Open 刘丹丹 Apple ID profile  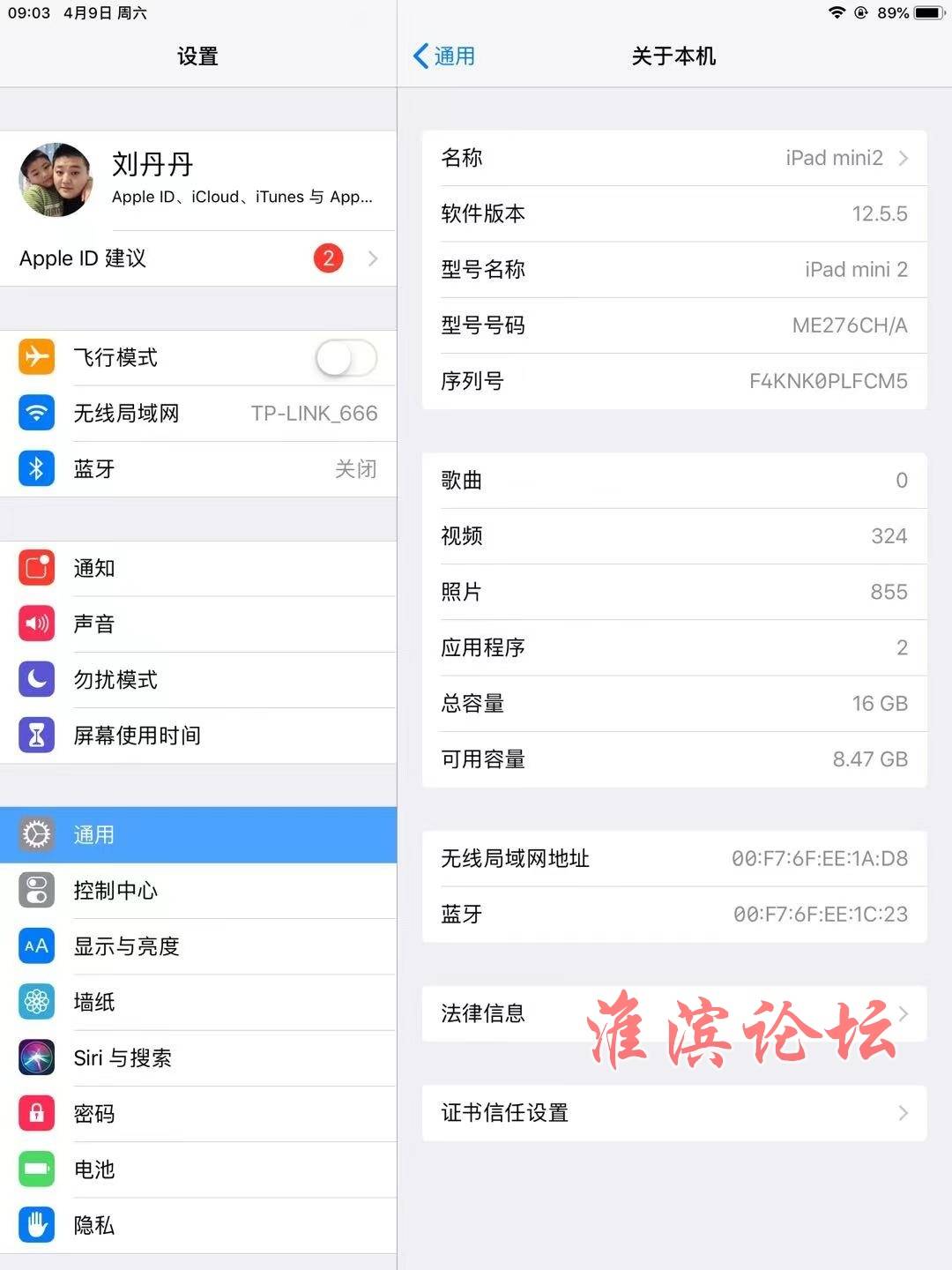pyautogui.click(x=197, y=180)
